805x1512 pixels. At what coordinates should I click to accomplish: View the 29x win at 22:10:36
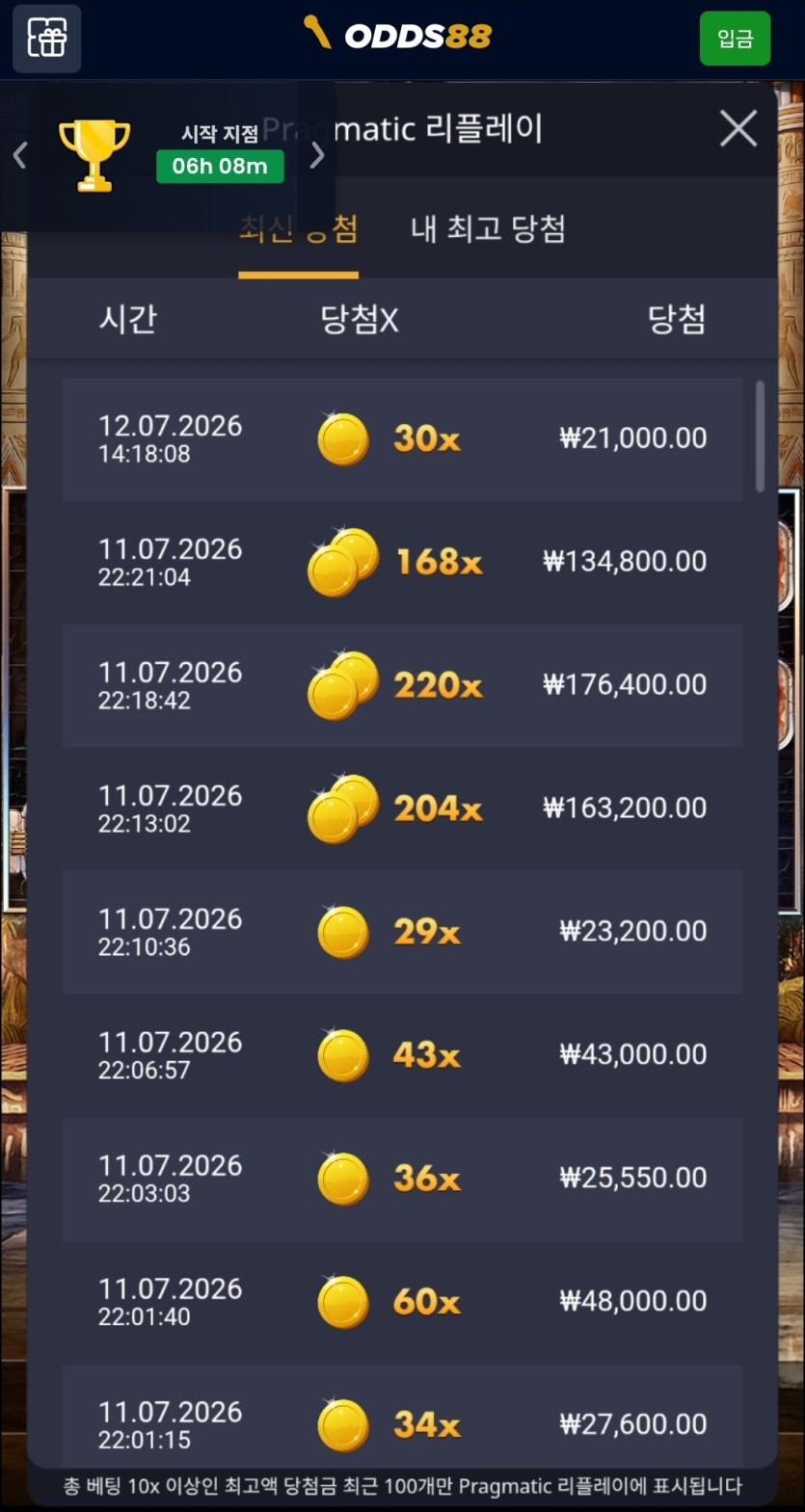(x=402, y=932)
